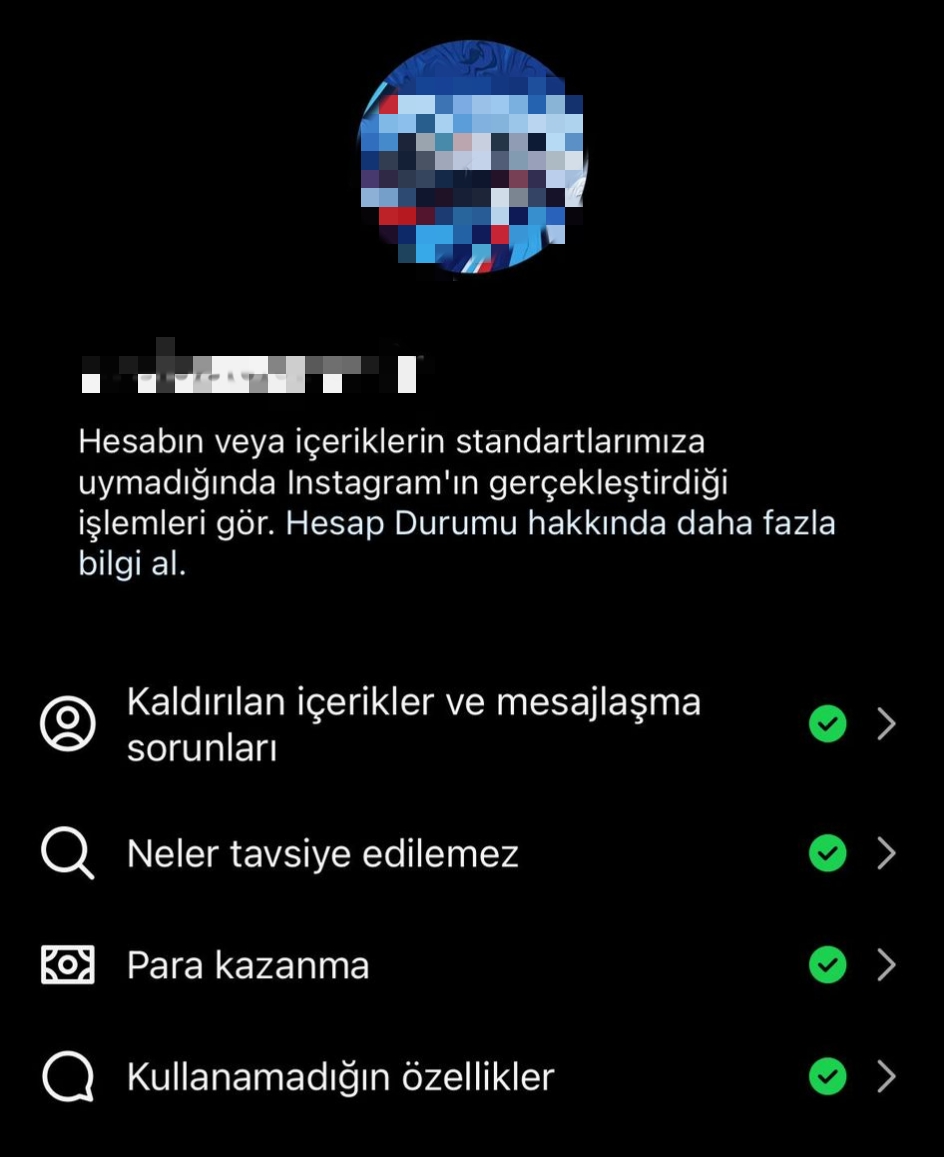Open the 'Hesap Durumu hakkında daha fazla bilgi al' link
Screen dimensions: 944x1157
(x=560, y=524)
